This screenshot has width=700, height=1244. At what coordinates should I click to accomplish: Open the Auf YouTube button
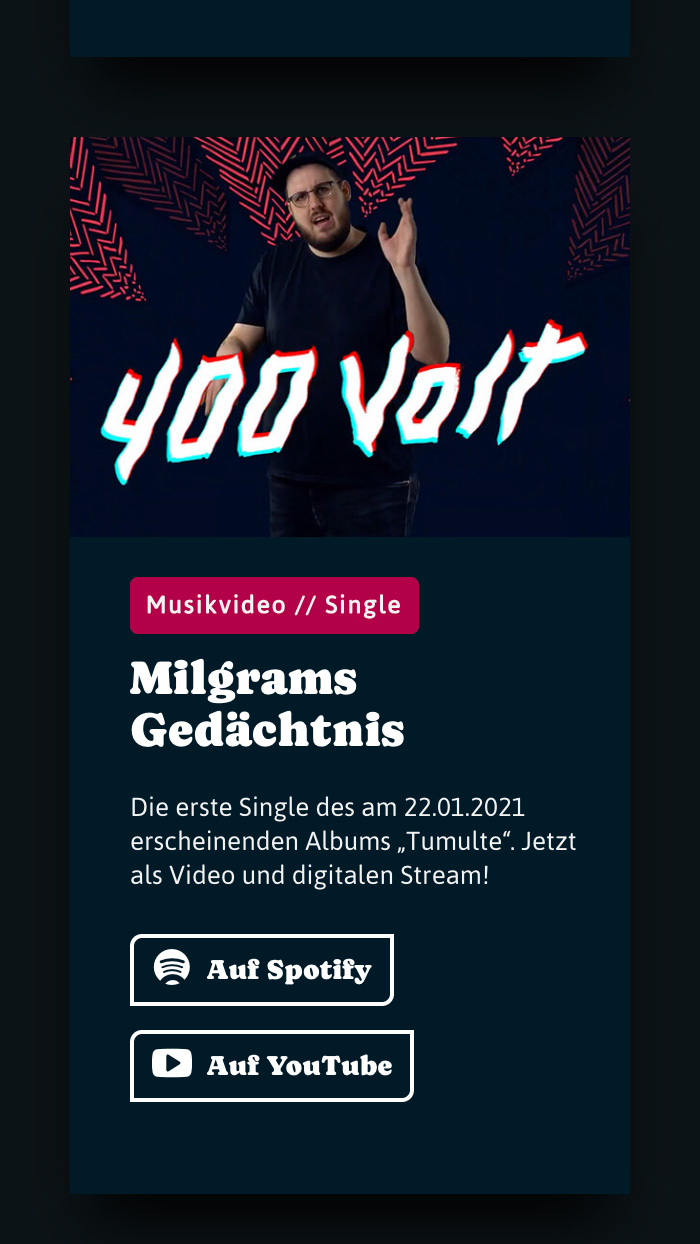[272, 1066]
